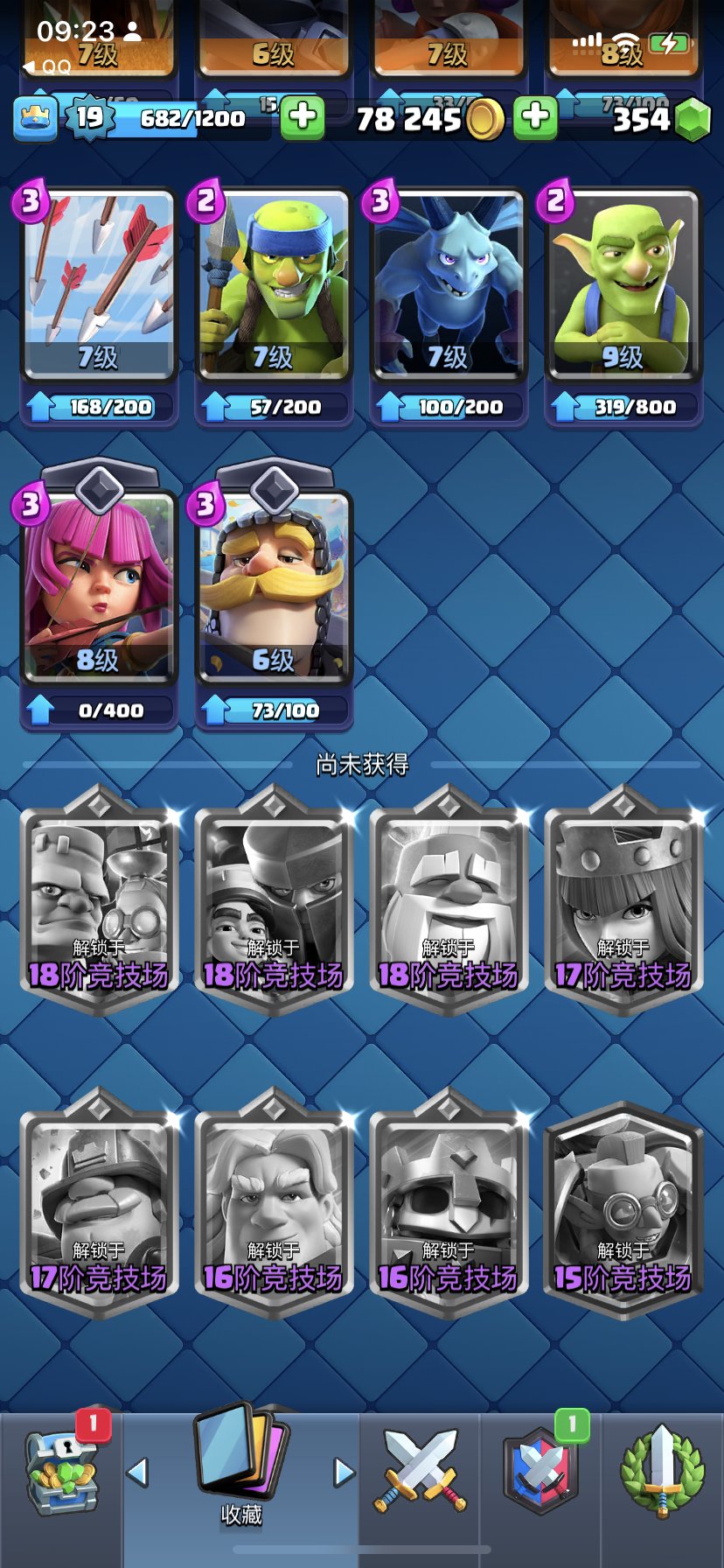The width and height of the screenshot is (724, 1568).
Task: View locked Archer Queen card for Arena 17
Action: tap(623, 901)
